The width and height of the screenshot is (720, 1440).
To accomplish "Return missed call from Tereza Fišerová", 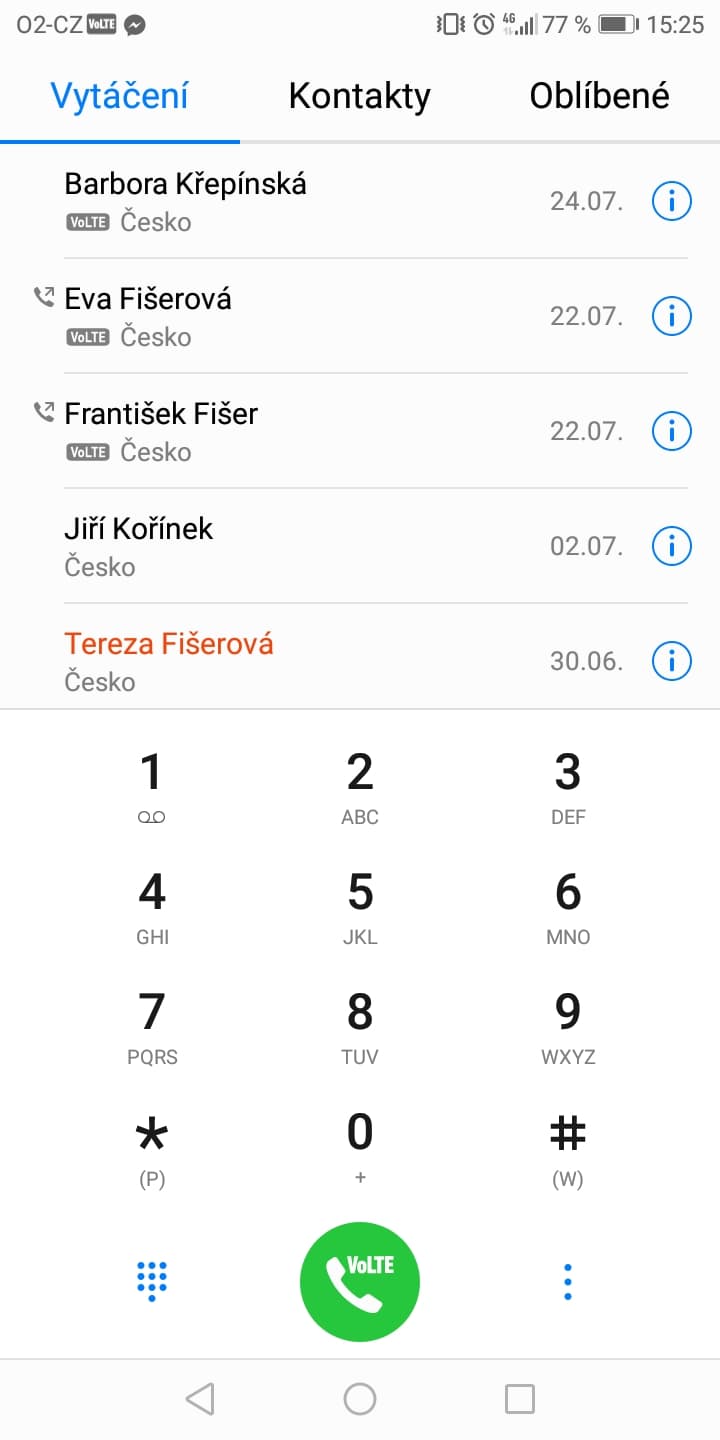I will 300,661.
